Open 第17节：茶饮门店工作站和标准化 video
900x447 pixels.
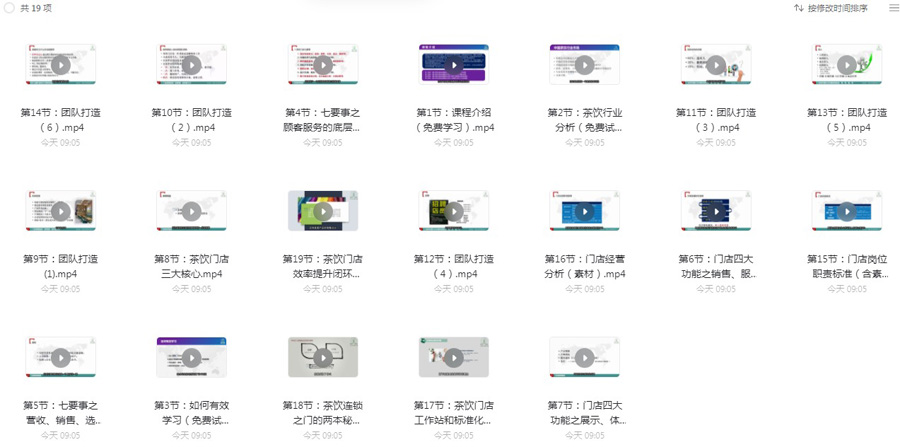454,357
